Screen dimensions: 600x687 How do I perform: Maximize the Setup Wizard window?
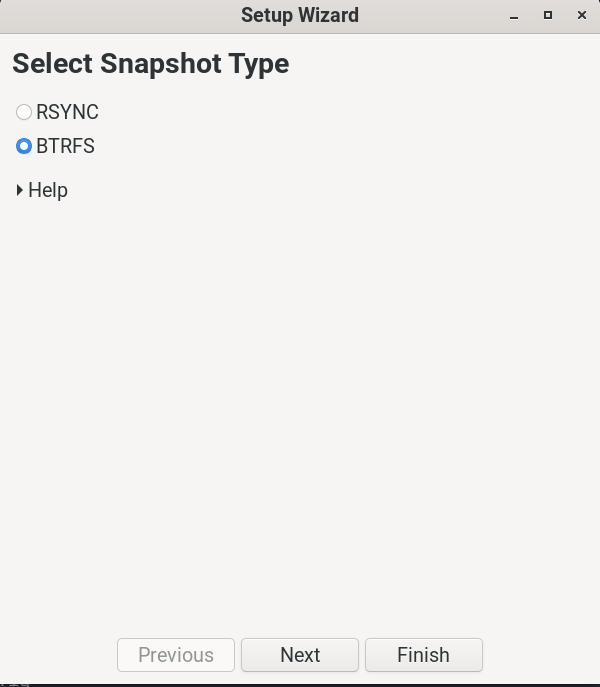[x=548, y=15]
